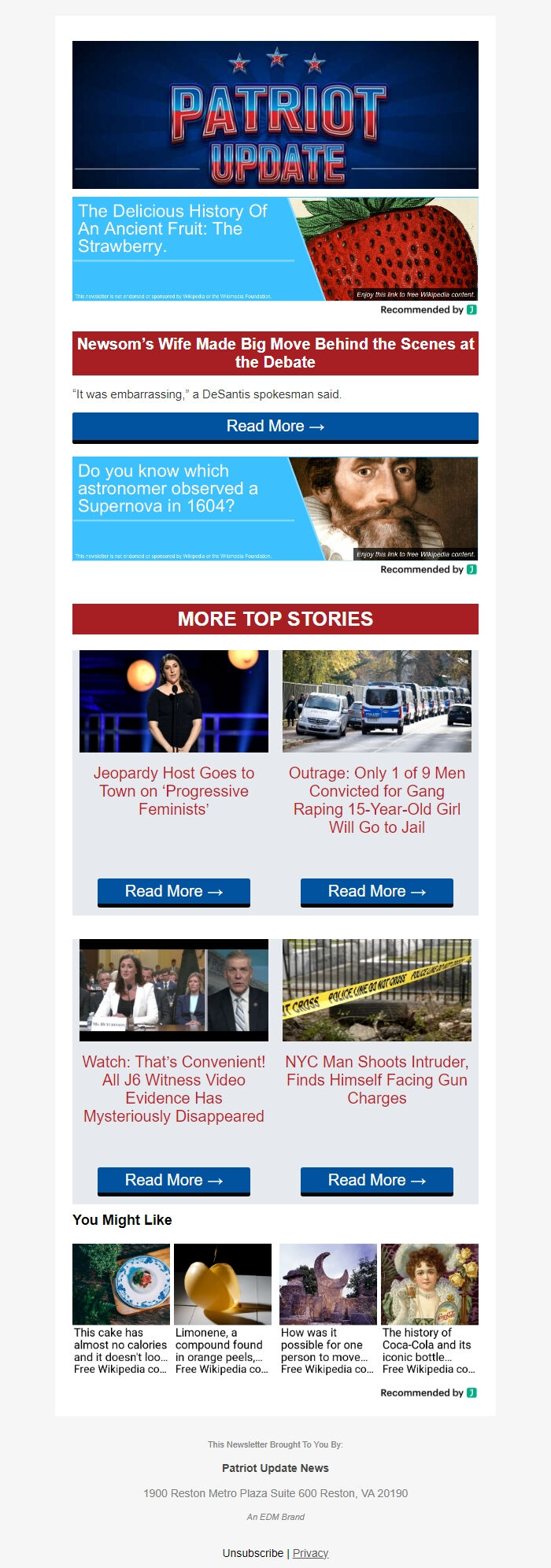The image size is (551, 1568).
Task: Unsubscribe from this newsletter
Action: pos(253,1553)
